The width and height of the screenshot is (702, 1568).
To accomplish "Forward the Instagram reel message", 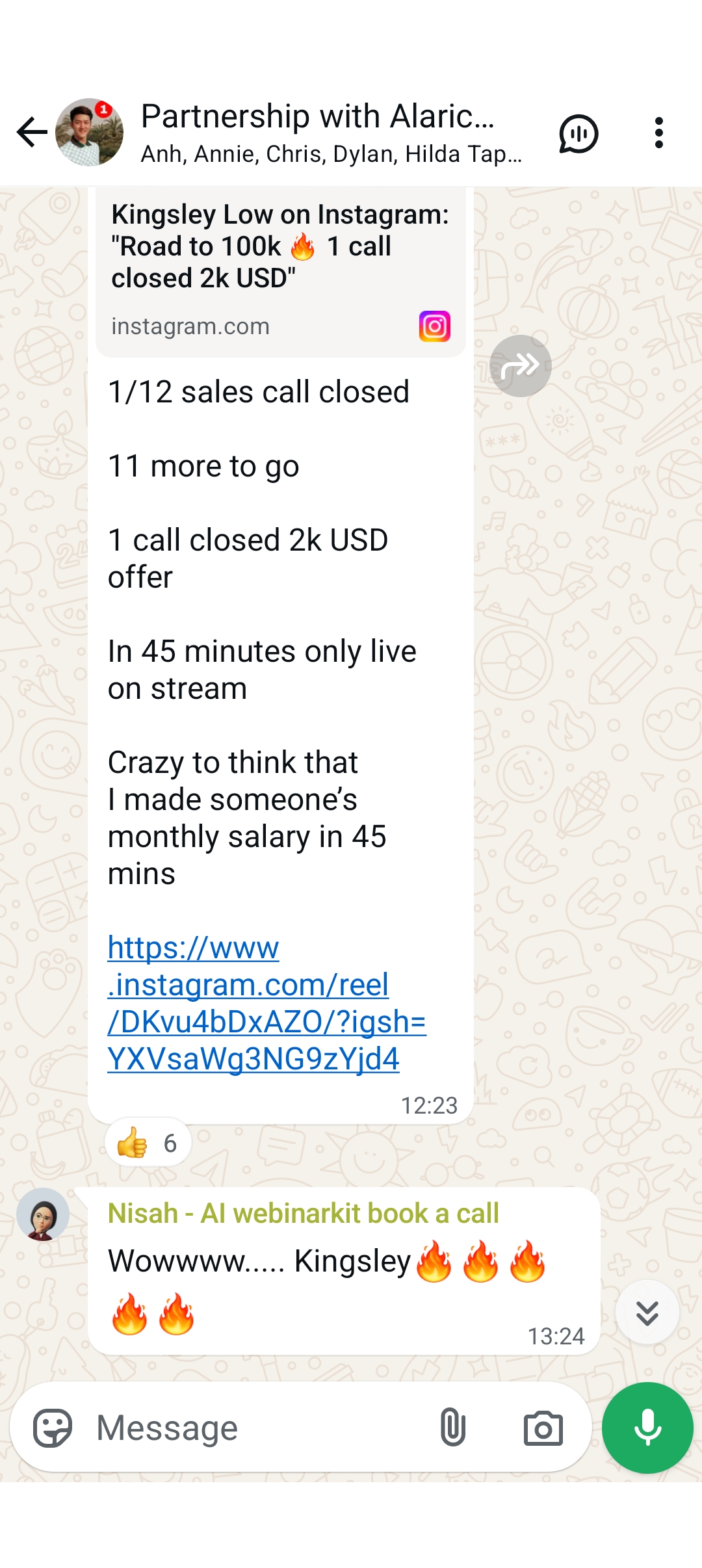I will [x=520, y=366].
